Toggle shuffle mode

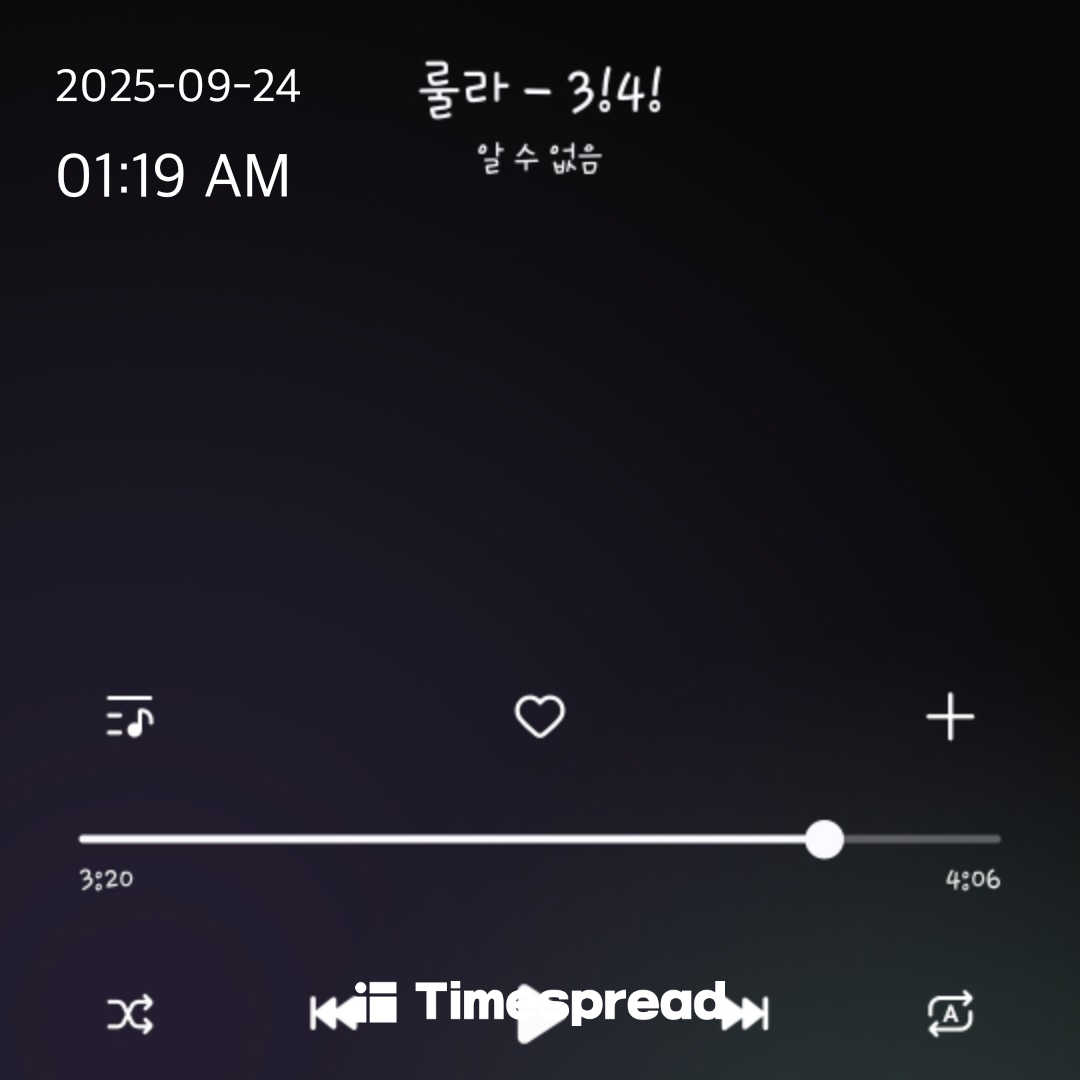[x=130, y=1014]
